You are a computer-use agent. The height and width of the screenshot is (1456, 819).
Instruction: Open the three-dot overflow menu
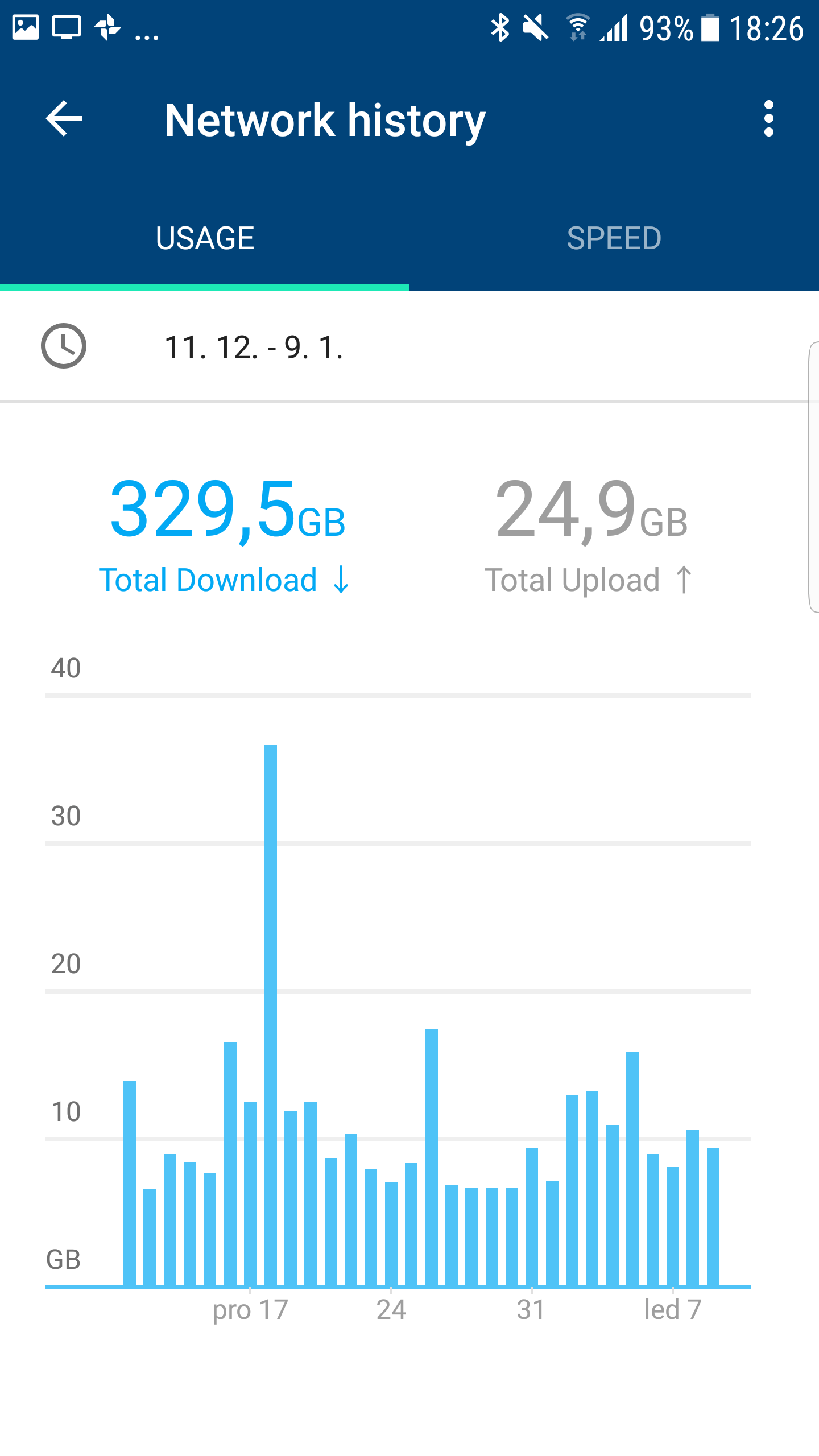[769, 118]
